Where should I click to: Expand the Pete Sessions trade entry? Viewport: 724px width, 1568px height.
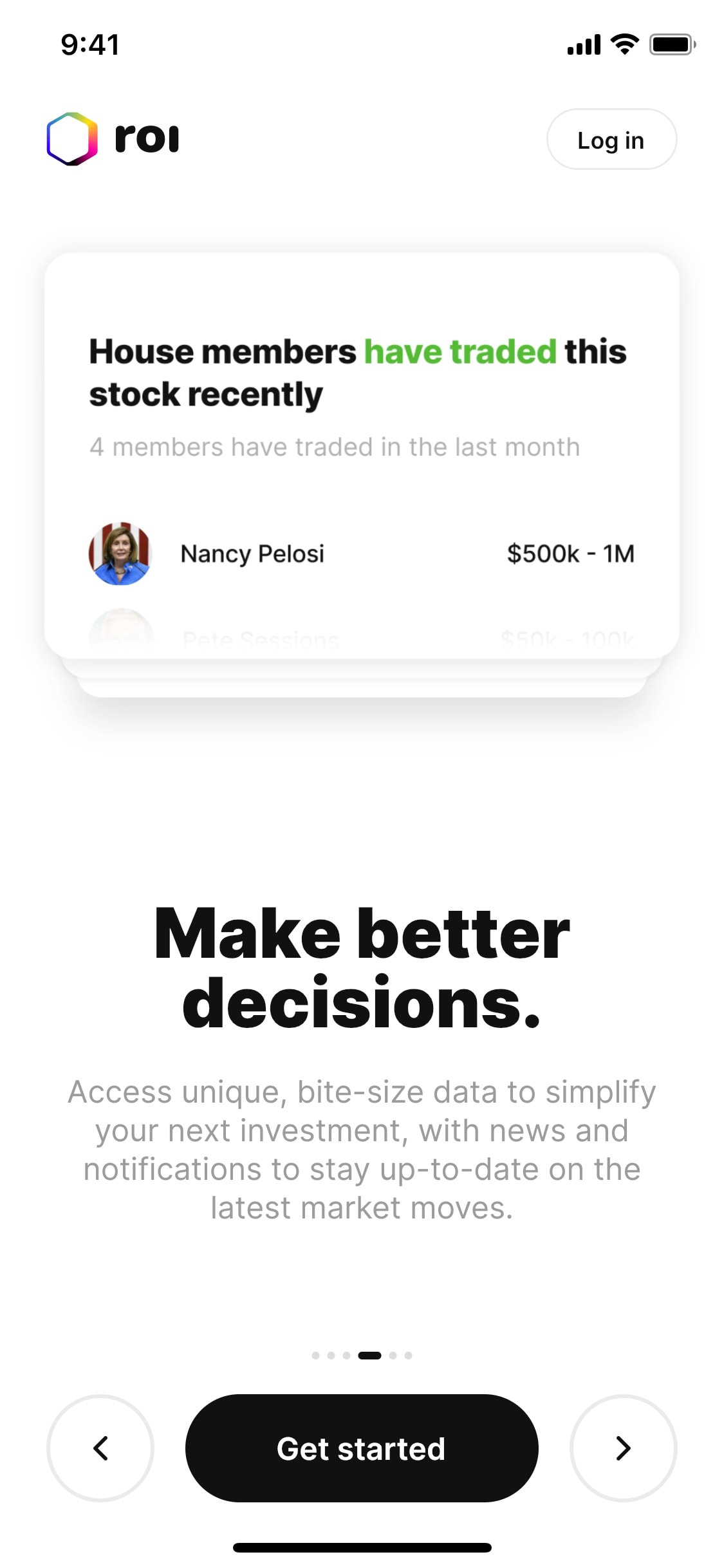[360, 637]
